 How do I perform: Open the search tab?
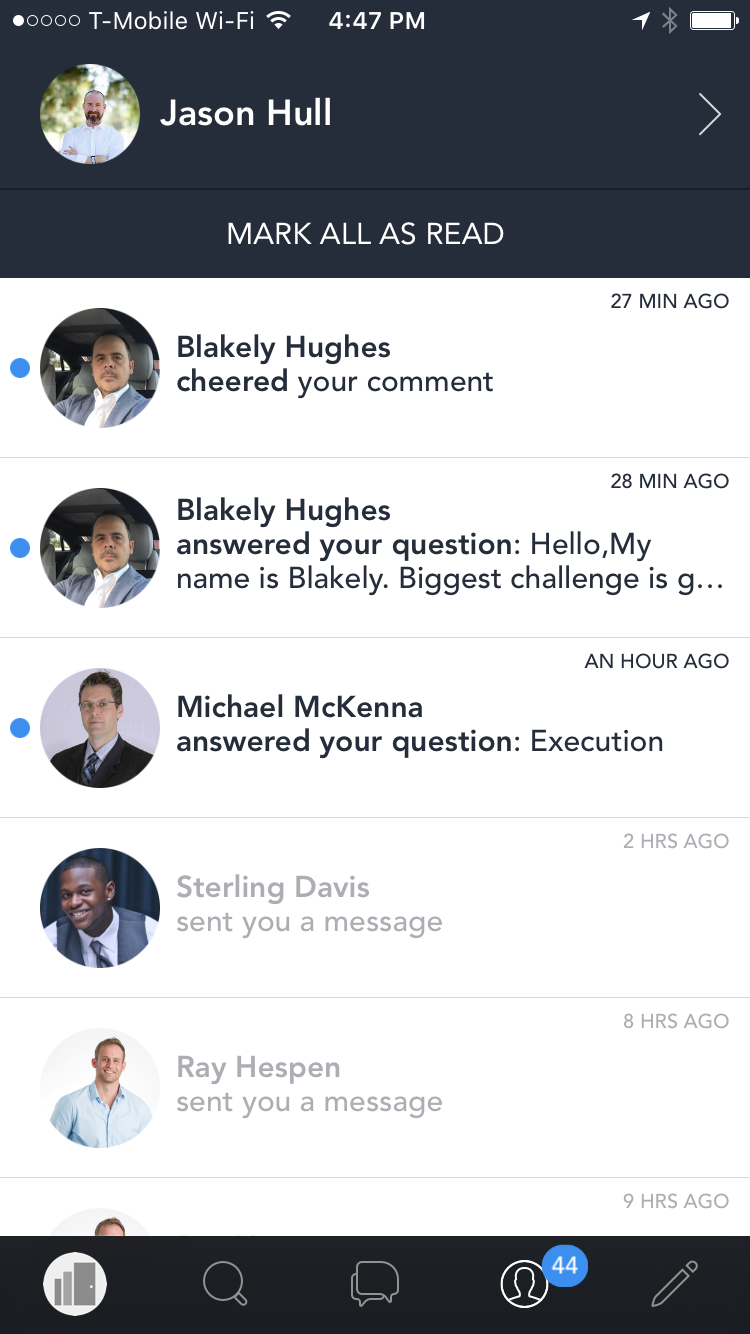click(x=225, y=1284)
